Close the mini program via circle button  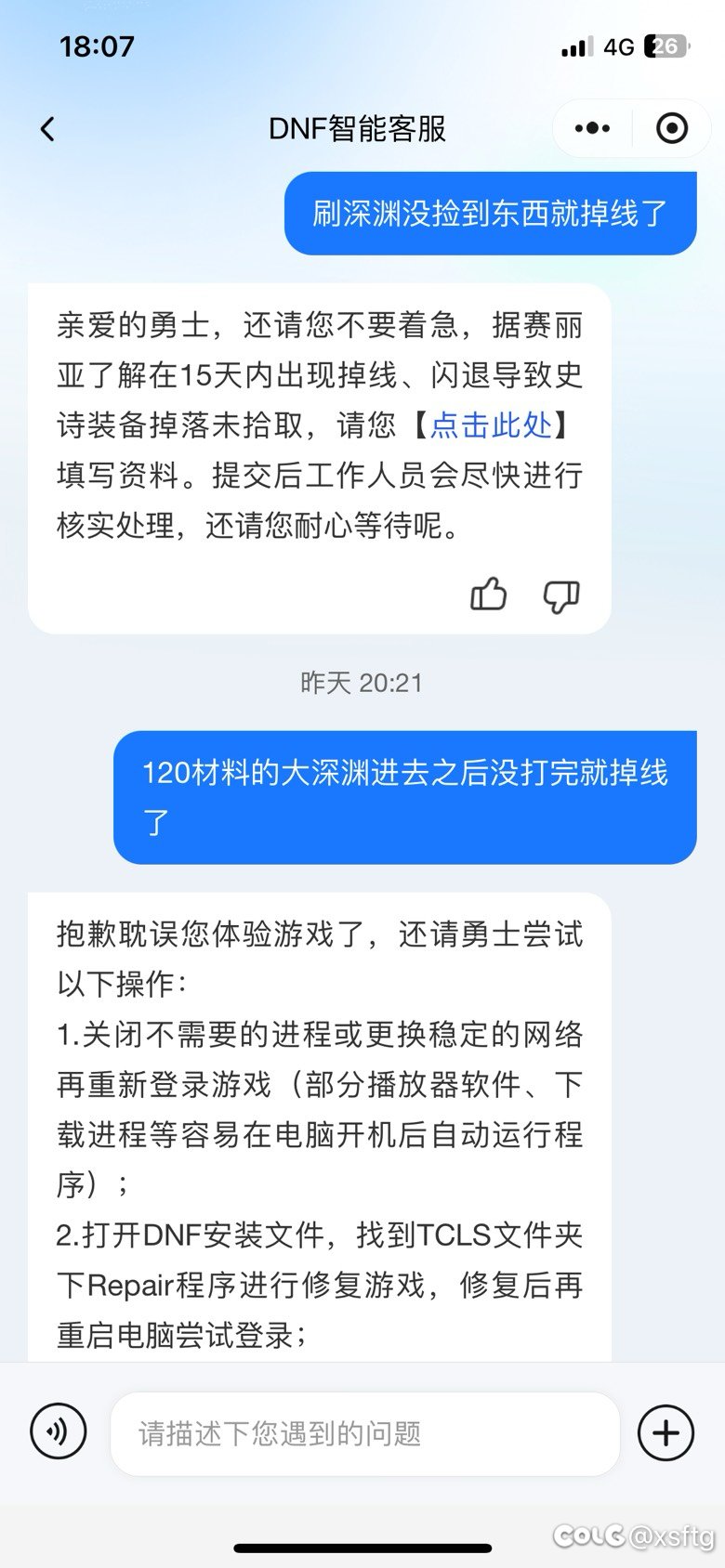(671, 128)
